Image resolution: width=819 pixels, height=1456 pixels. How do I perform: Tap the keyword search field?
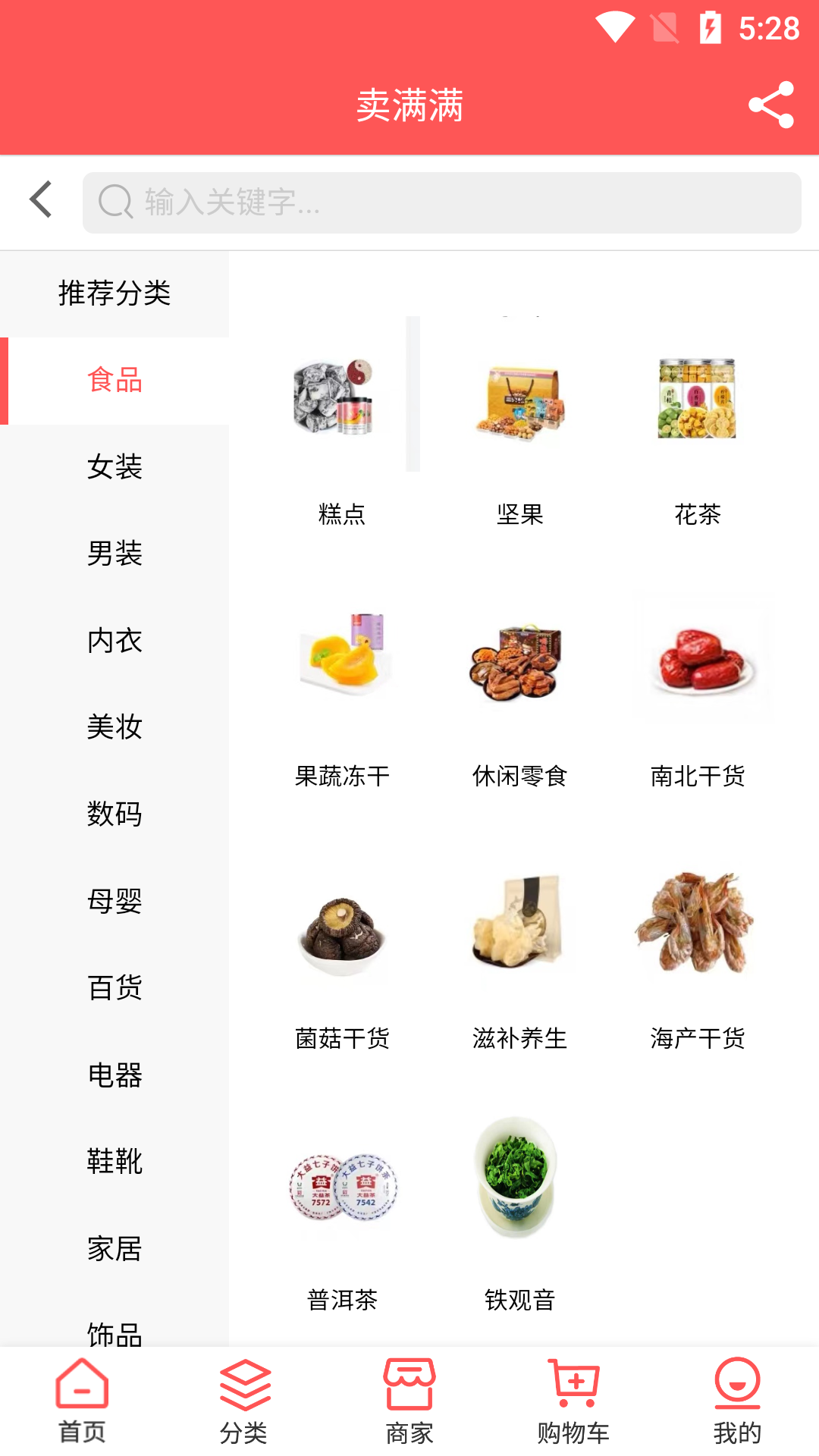pos(441,202)
